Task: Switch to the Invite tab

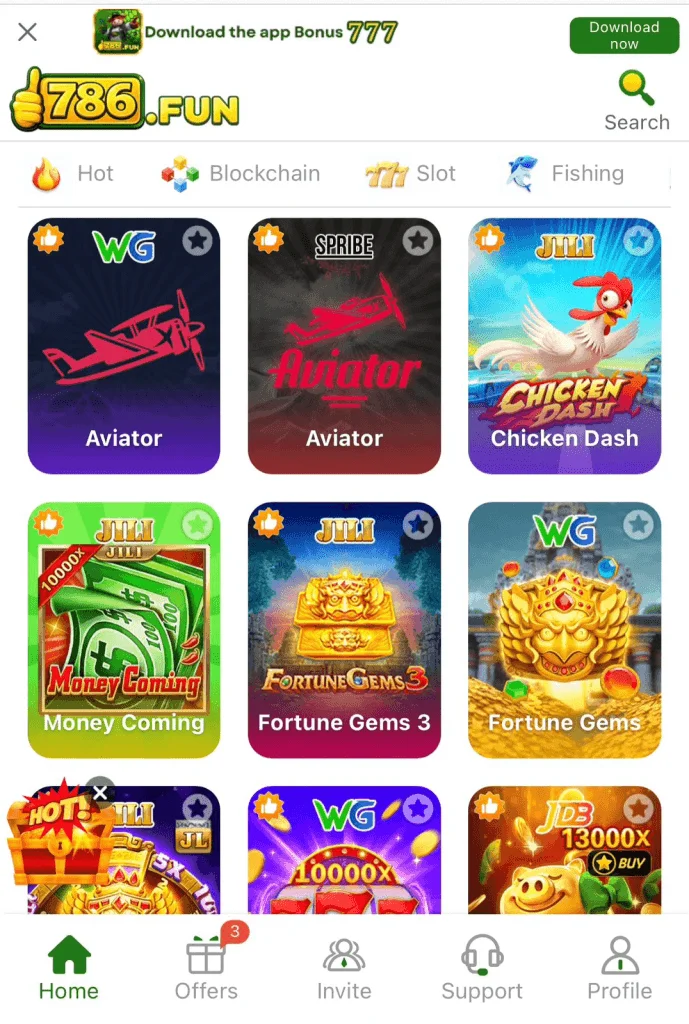Action: [344, 969]
